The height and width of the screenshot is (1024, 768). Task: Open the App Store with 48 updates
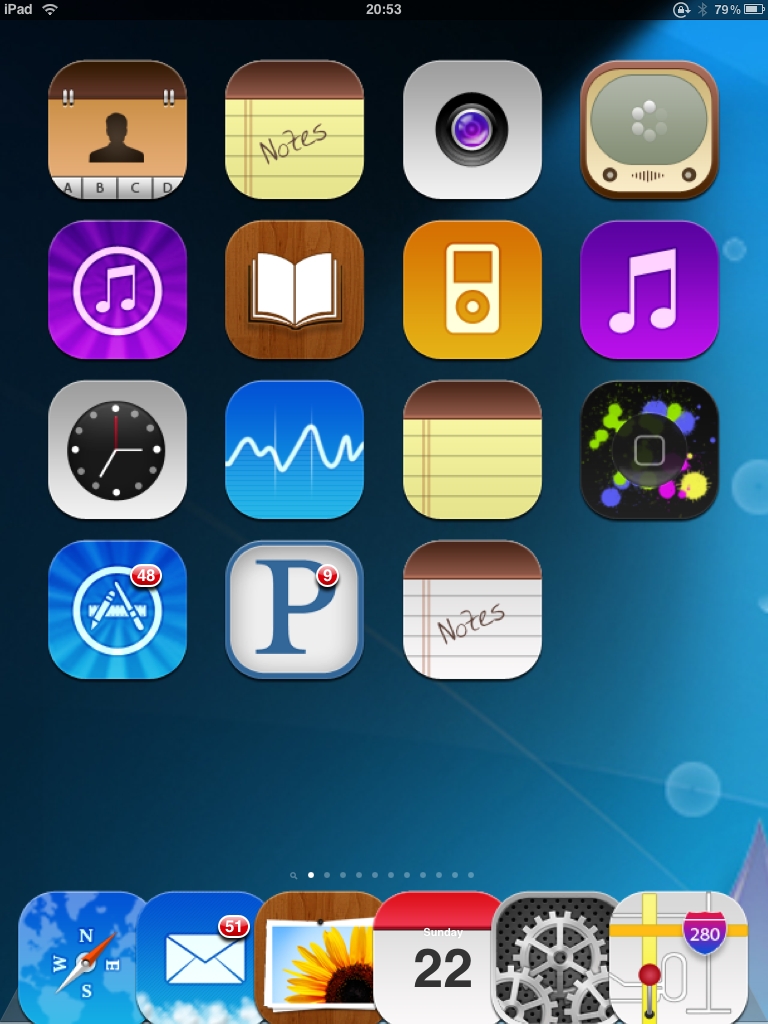[117, 610]
